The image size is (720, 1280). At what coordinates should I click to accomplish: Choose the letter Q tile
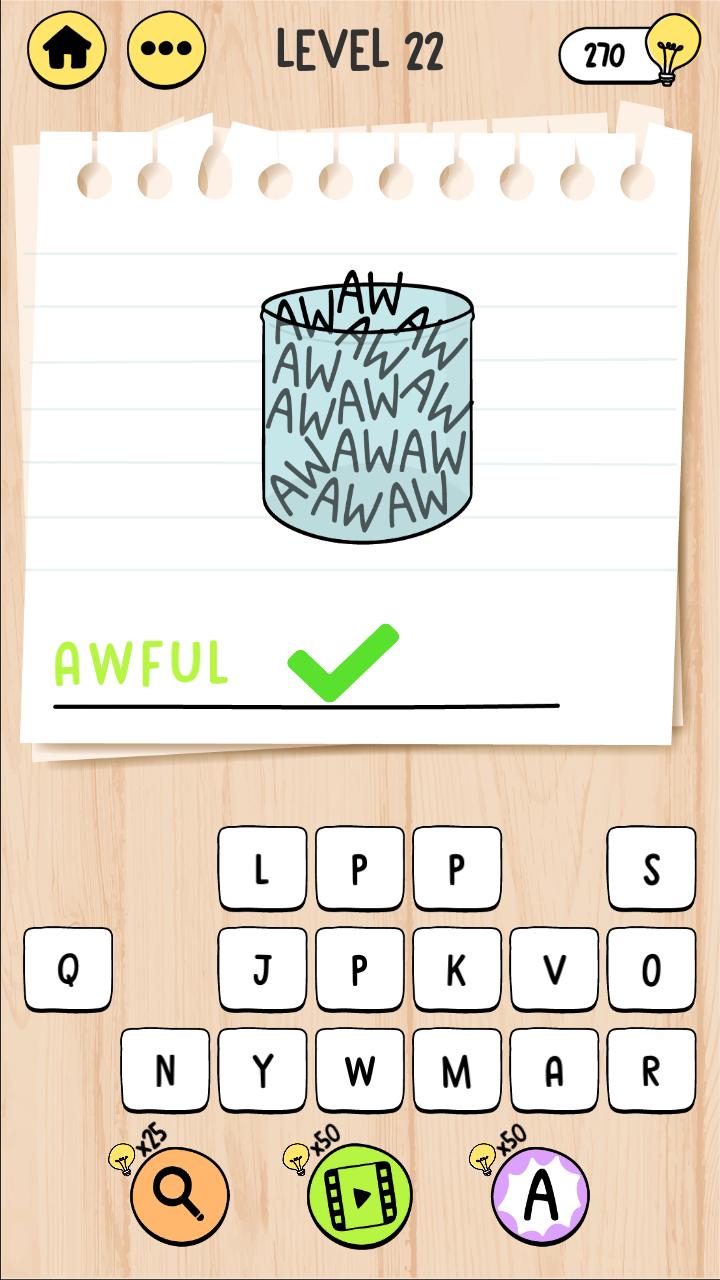point(68,969)
